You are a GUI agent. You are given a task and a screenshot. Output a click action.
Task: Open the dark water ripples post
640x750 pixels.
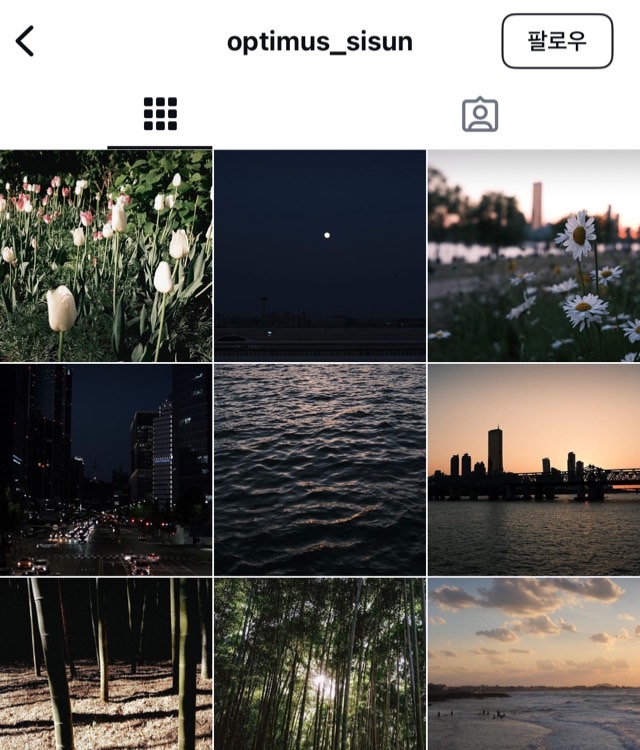click(x=320, y=469)
